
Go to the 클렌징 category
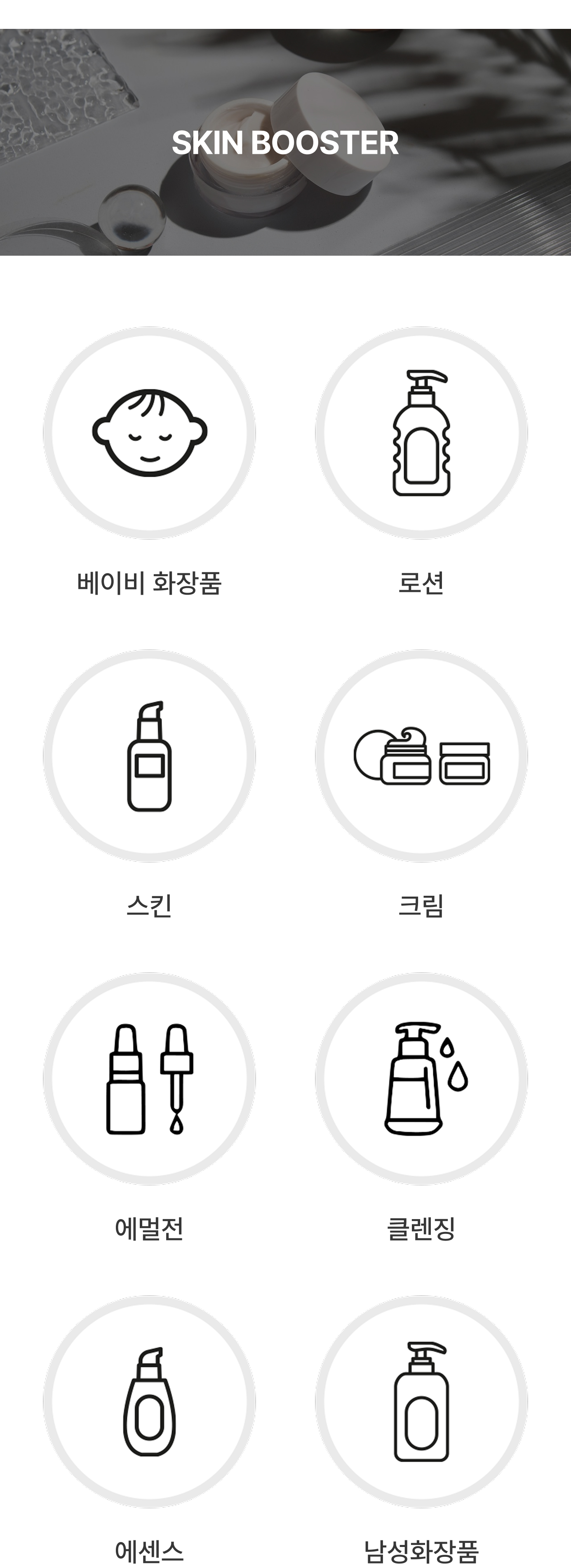421,1078
